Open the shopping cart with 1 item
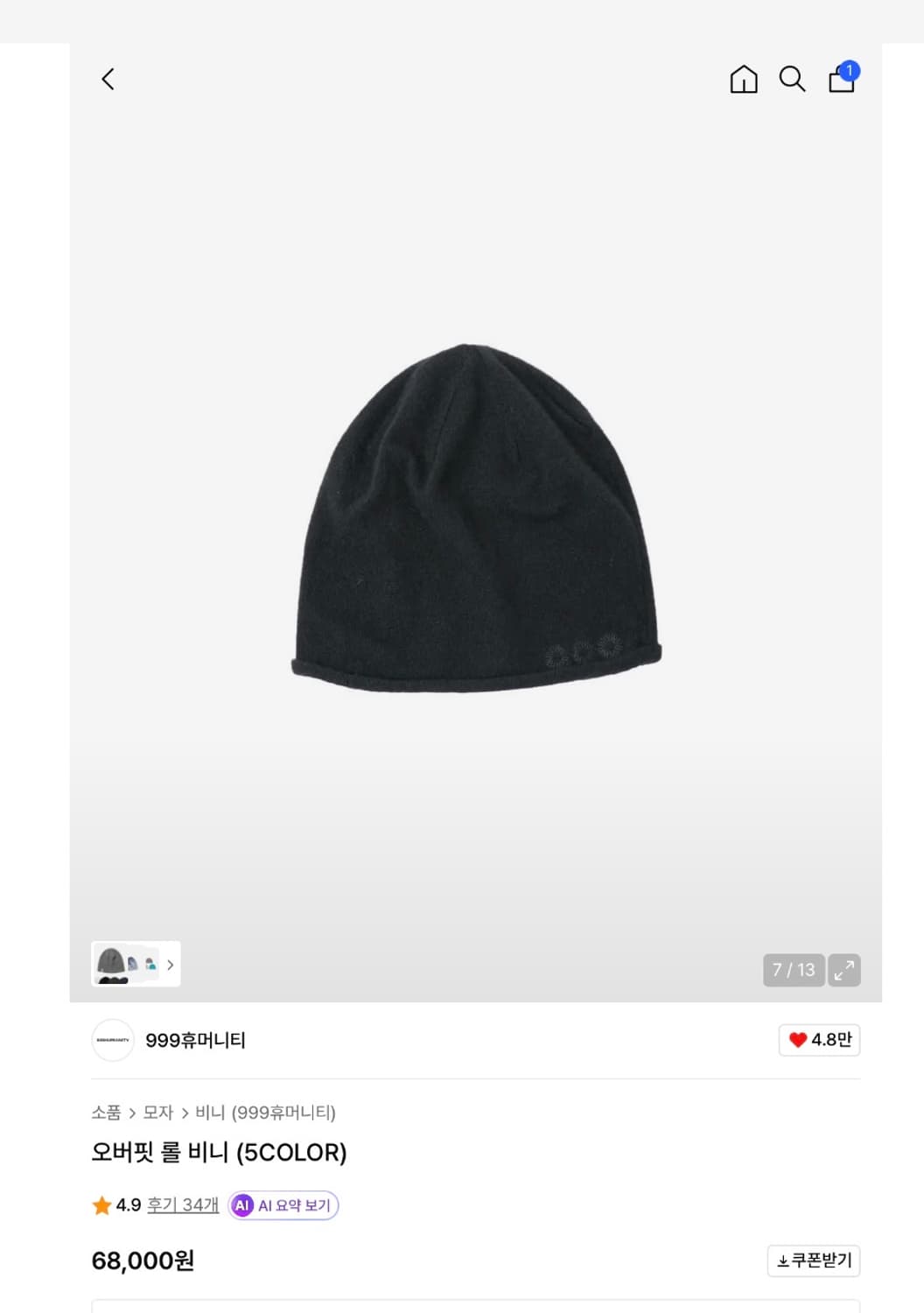The width and height of the screenshot is (924, 1313). pos(839,81)
